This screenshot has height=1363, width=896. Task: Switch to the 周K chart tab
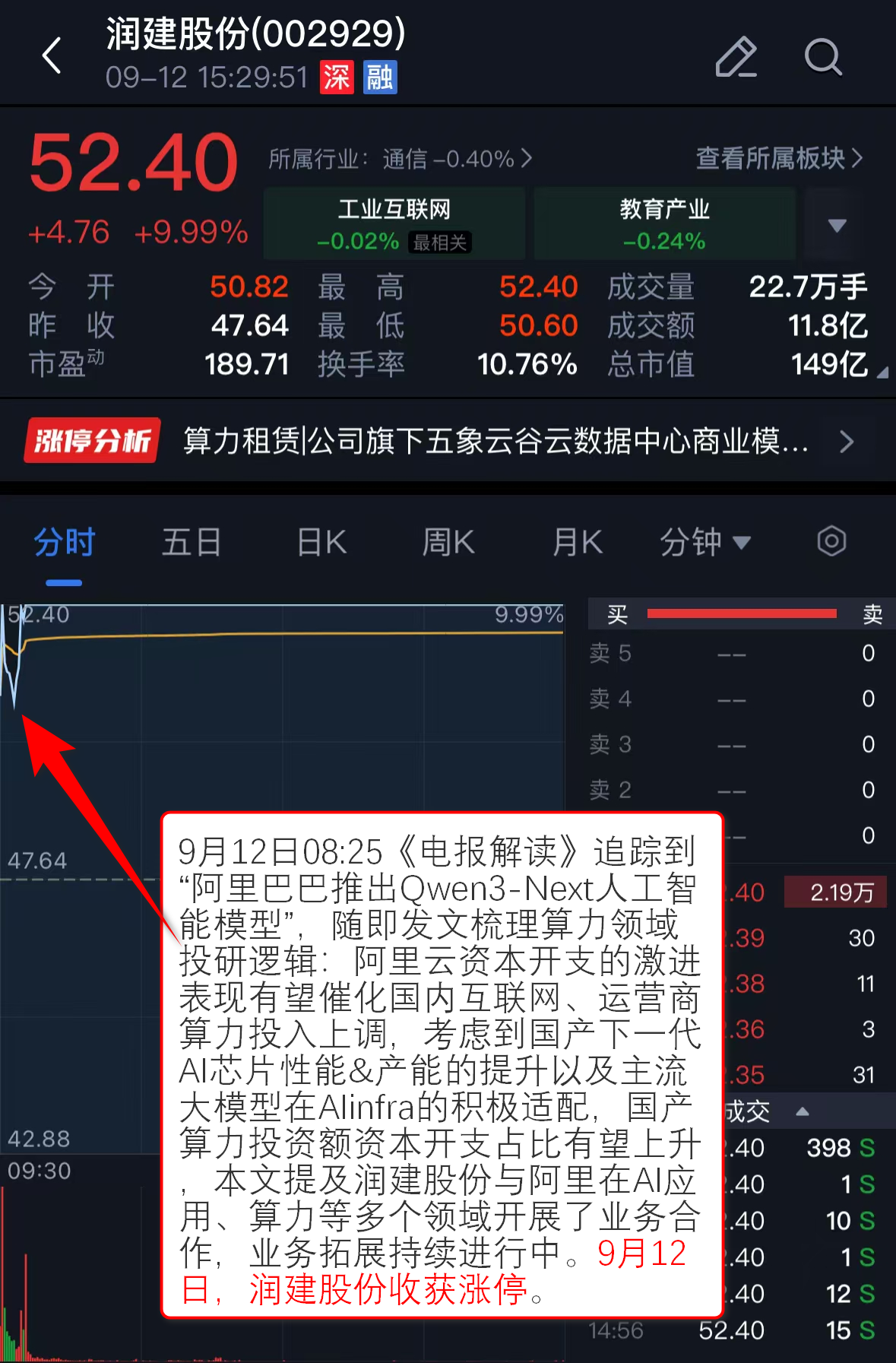(x=448, y=543)
